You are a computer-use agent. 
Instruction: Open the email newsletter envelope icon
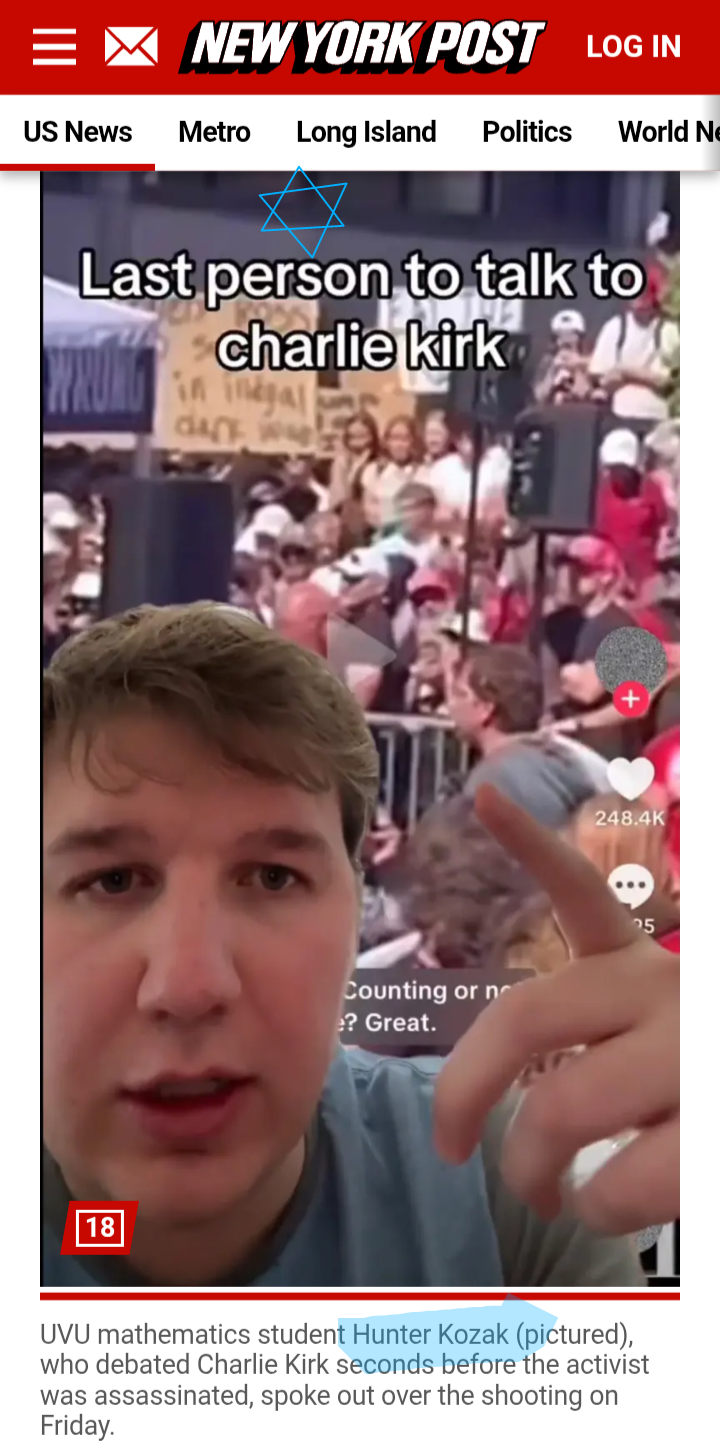131,47
